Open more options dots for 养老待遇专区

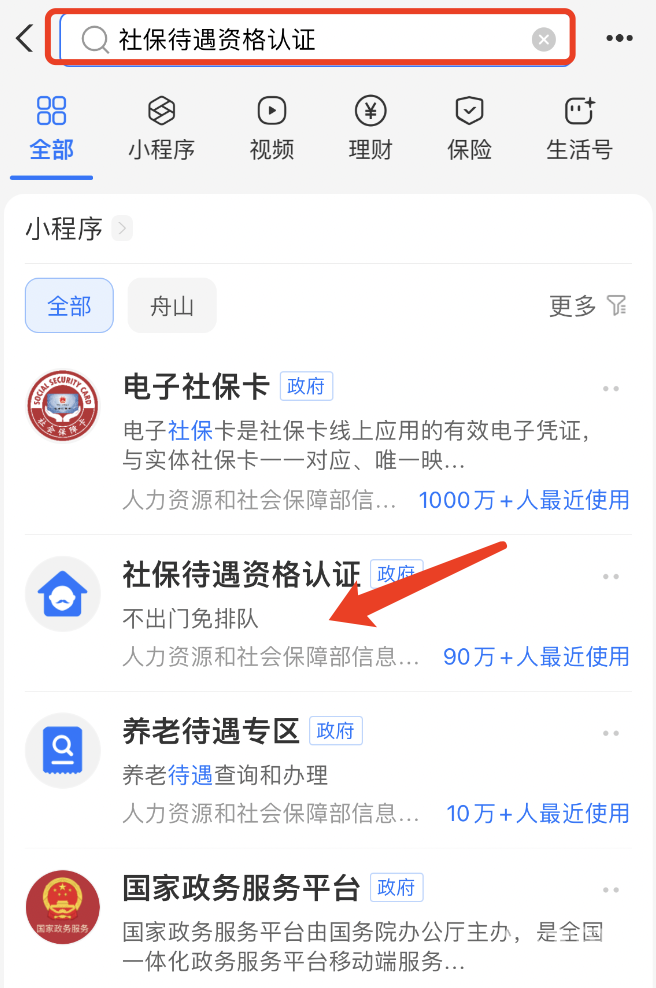(611, 732)
